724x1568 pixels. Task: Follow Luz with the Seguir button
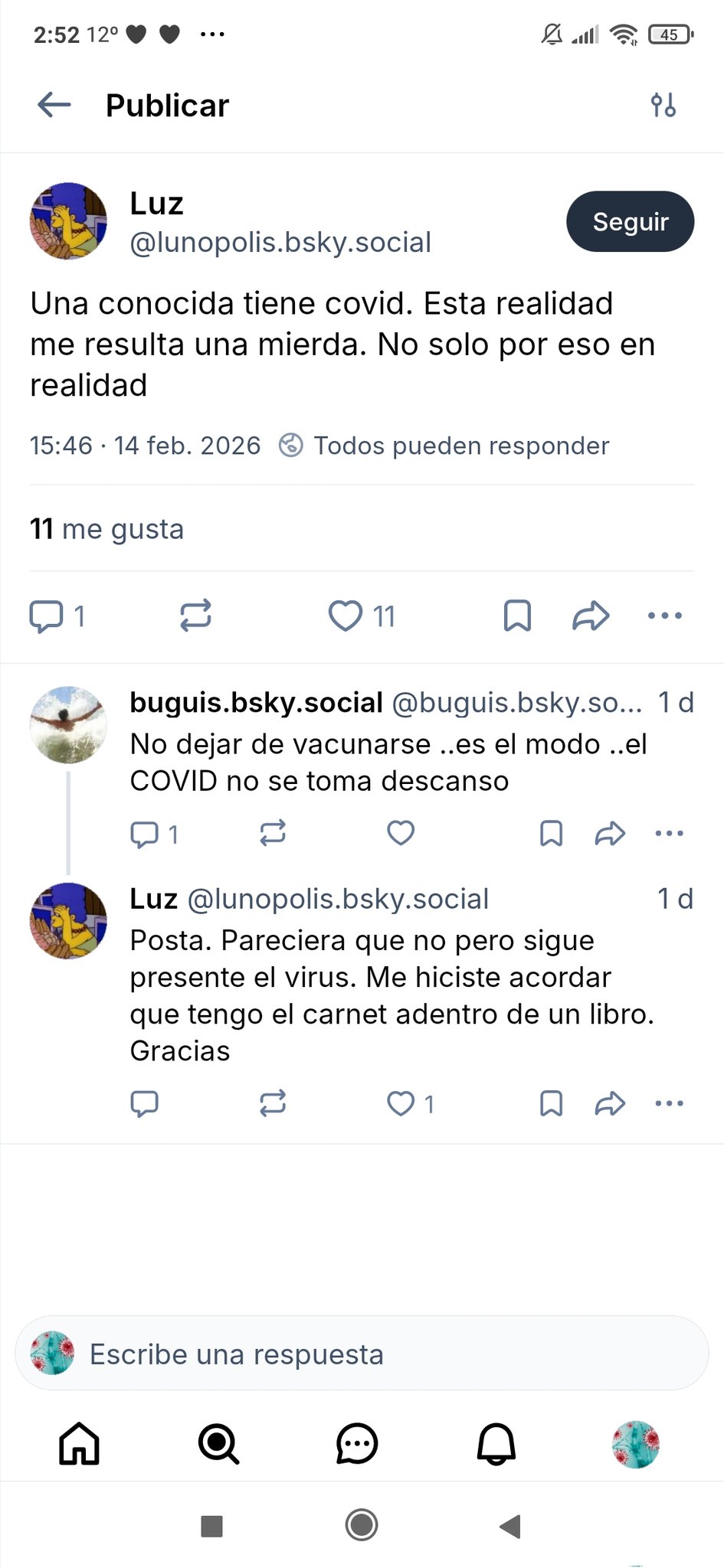[x=630, y=221]
